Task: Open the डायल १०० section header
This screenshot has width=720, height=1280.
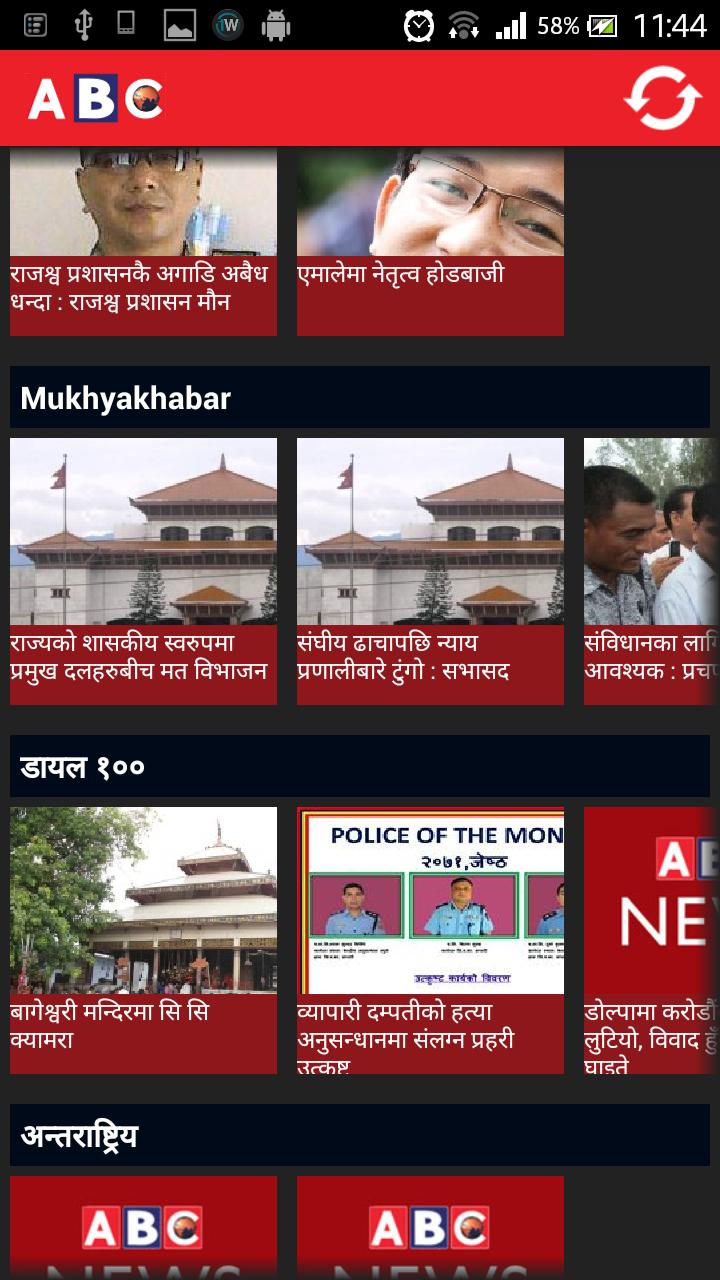Action: (x=75, y=765)
